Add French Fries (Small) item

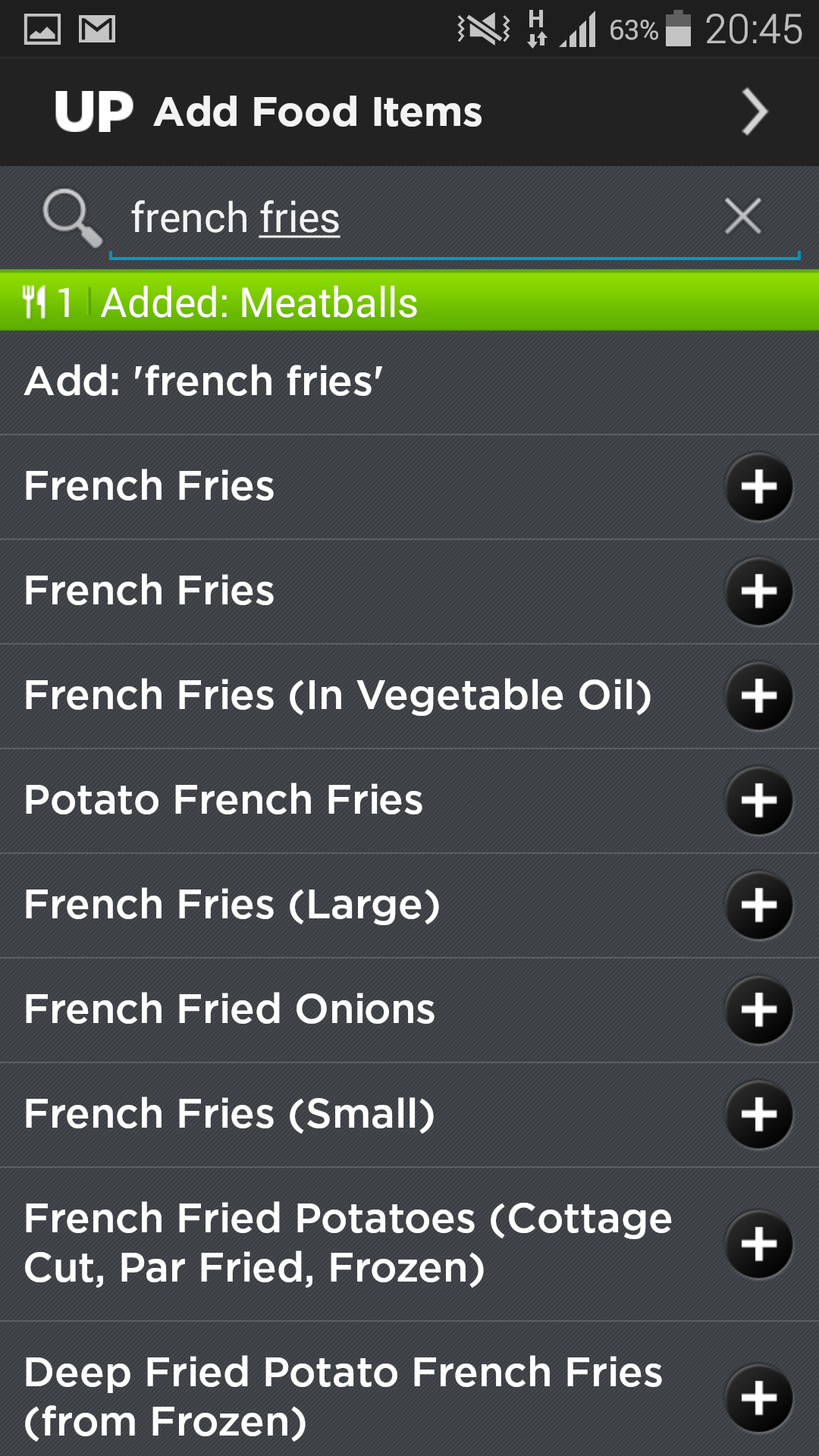(x=759, y=1115)
